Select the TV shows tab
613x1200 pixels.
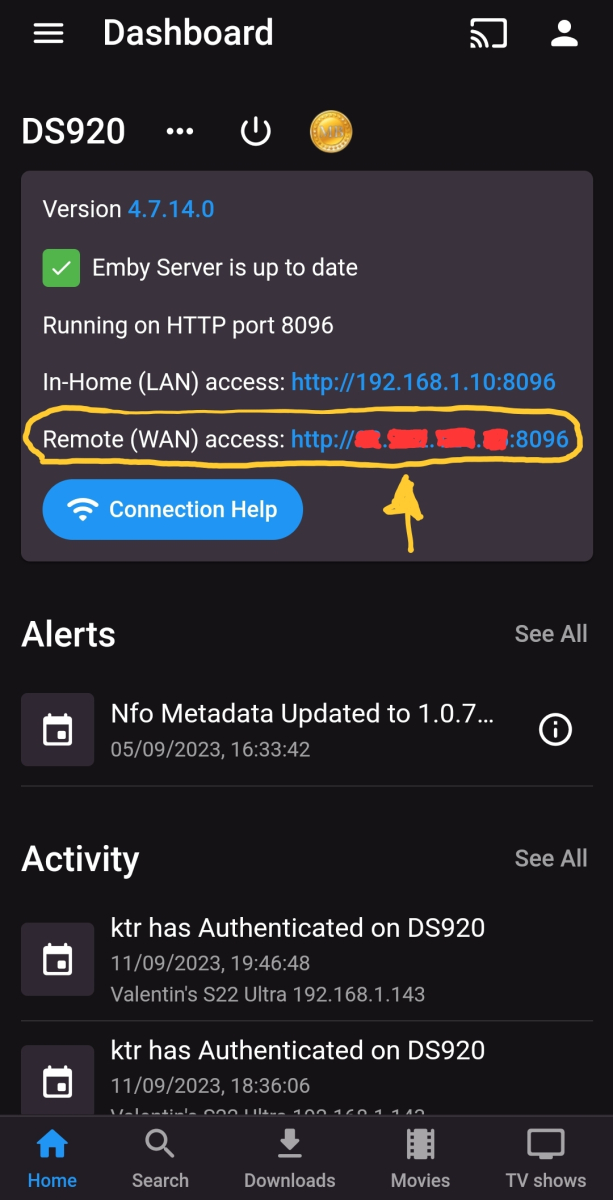pyautogui.click(x=546, y=1158)
